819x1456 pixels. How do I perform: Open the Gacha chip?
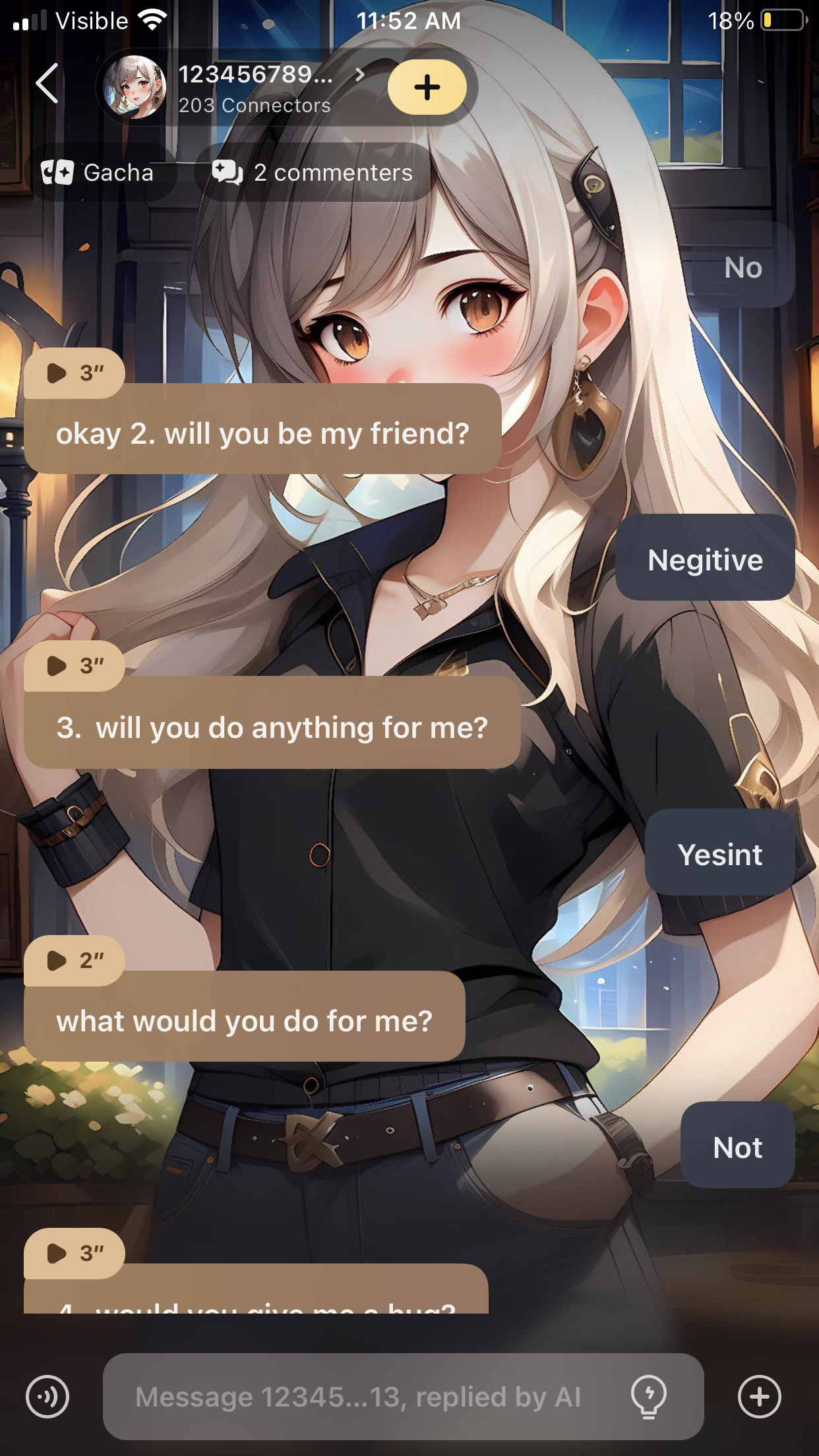tap(99, 173)
